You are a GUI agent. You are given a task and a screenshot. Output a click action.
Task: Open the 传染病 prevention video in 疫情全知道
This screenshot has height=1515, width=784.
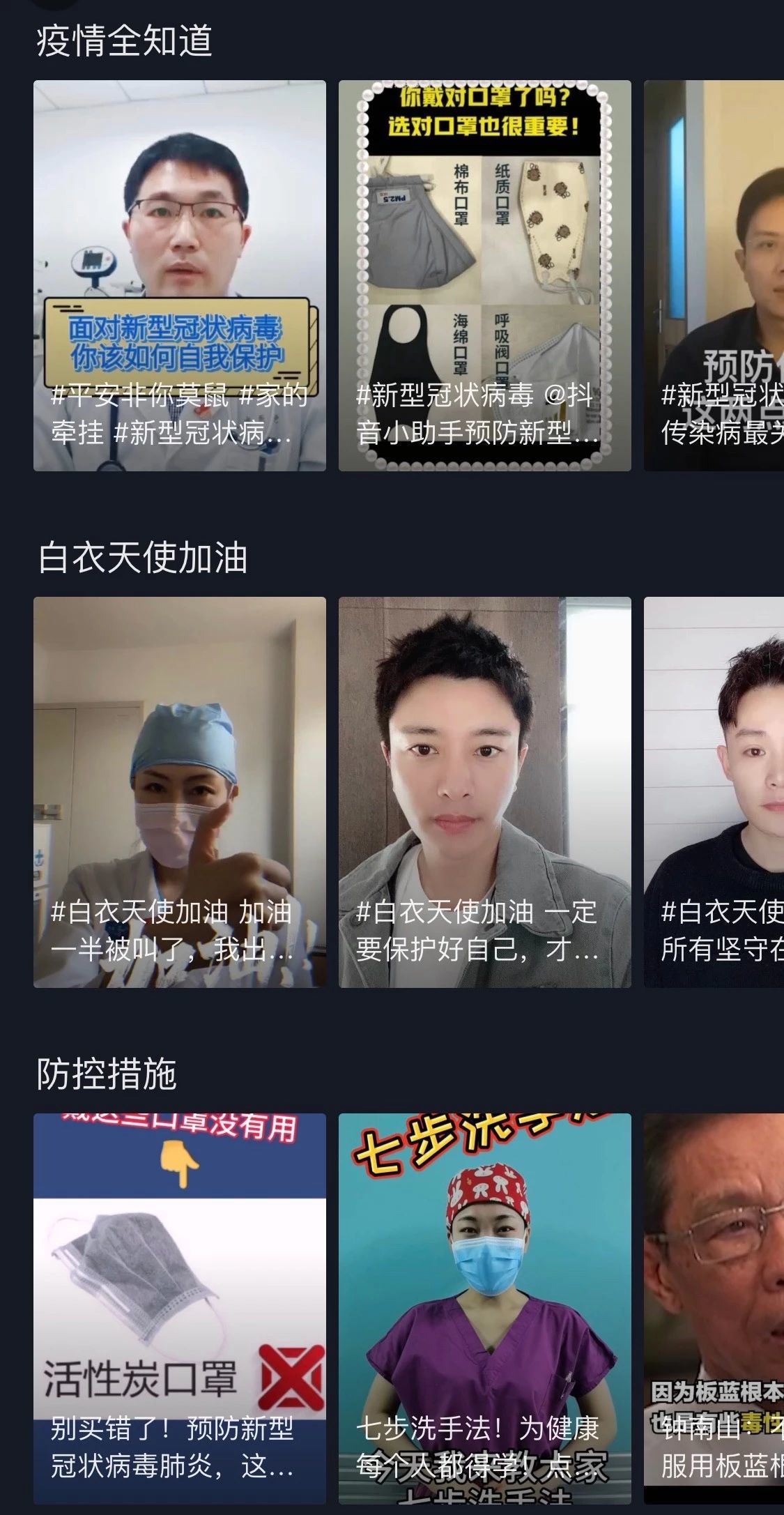714,275
